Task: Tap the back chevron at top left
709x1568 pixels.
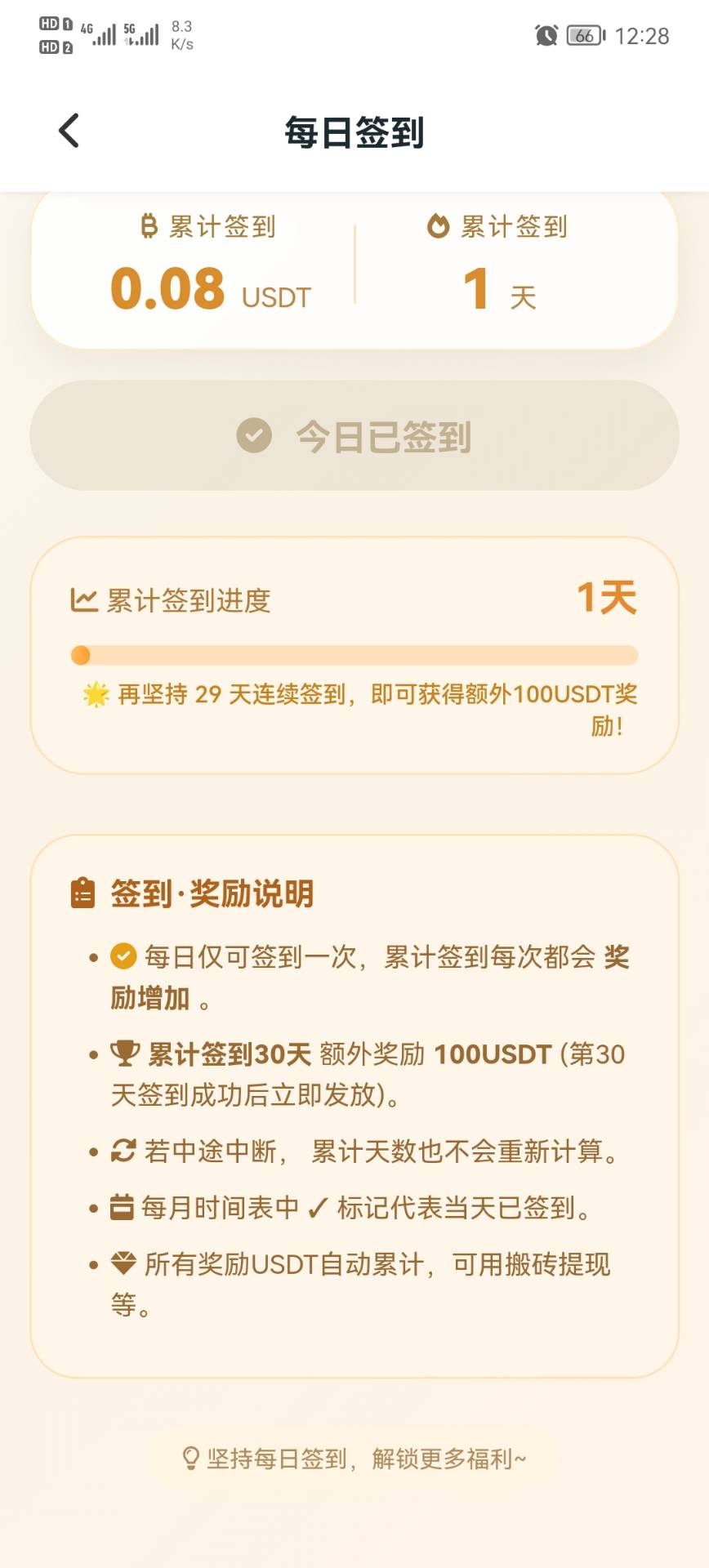Action: click(x=67, y=129)
